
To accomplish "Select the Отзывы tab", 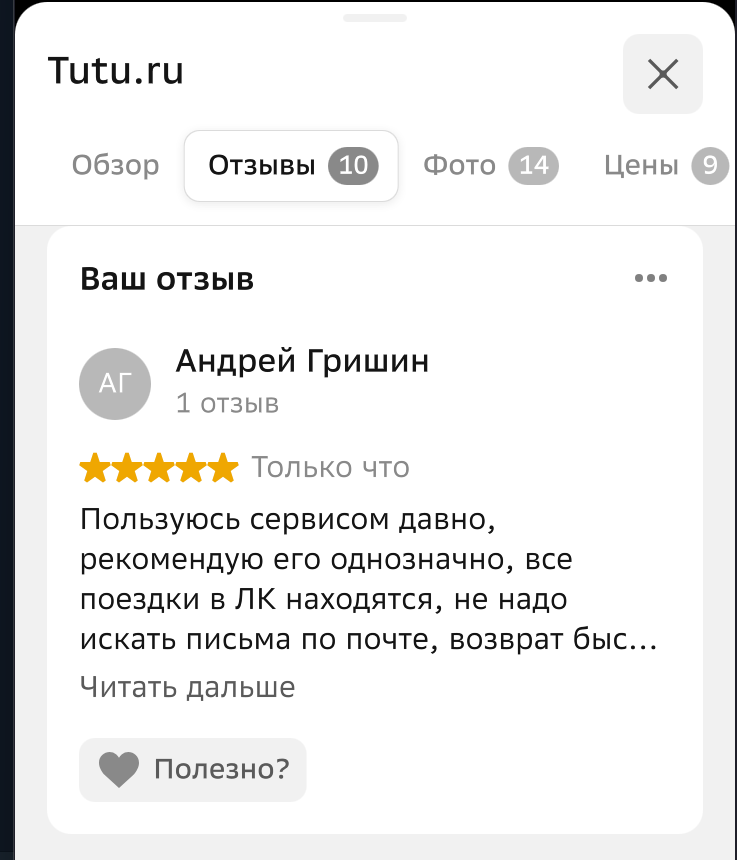I will point(291,166).
